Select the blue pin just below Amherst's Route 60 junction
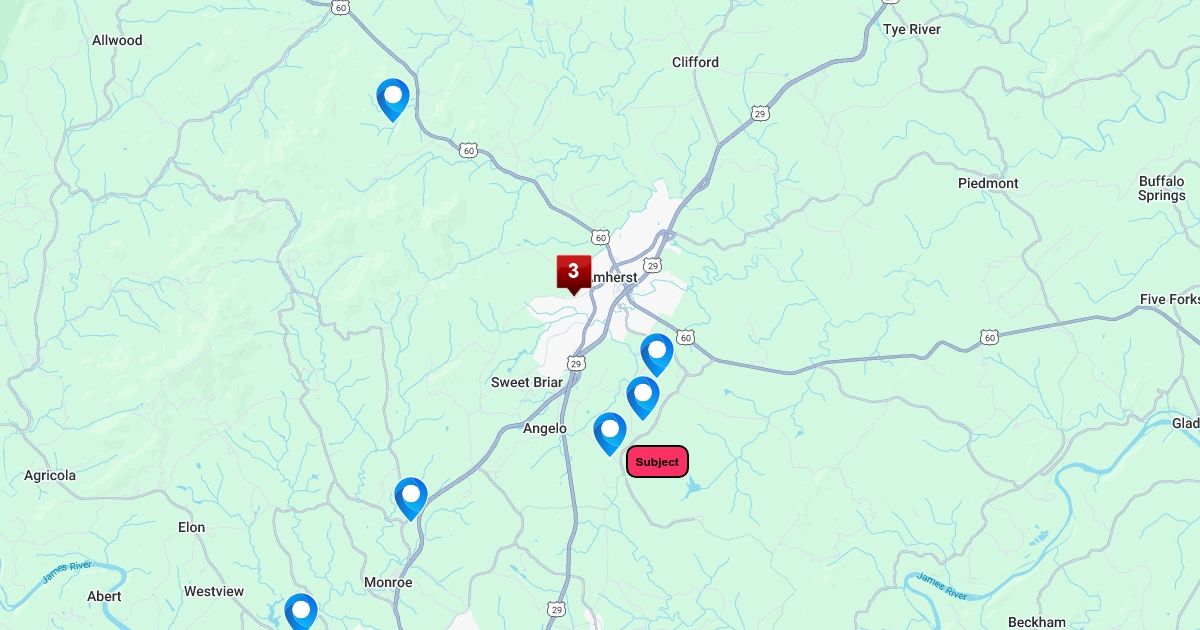Image resolution: width=1200 pixels, height=630 pixels. point(657,355)
